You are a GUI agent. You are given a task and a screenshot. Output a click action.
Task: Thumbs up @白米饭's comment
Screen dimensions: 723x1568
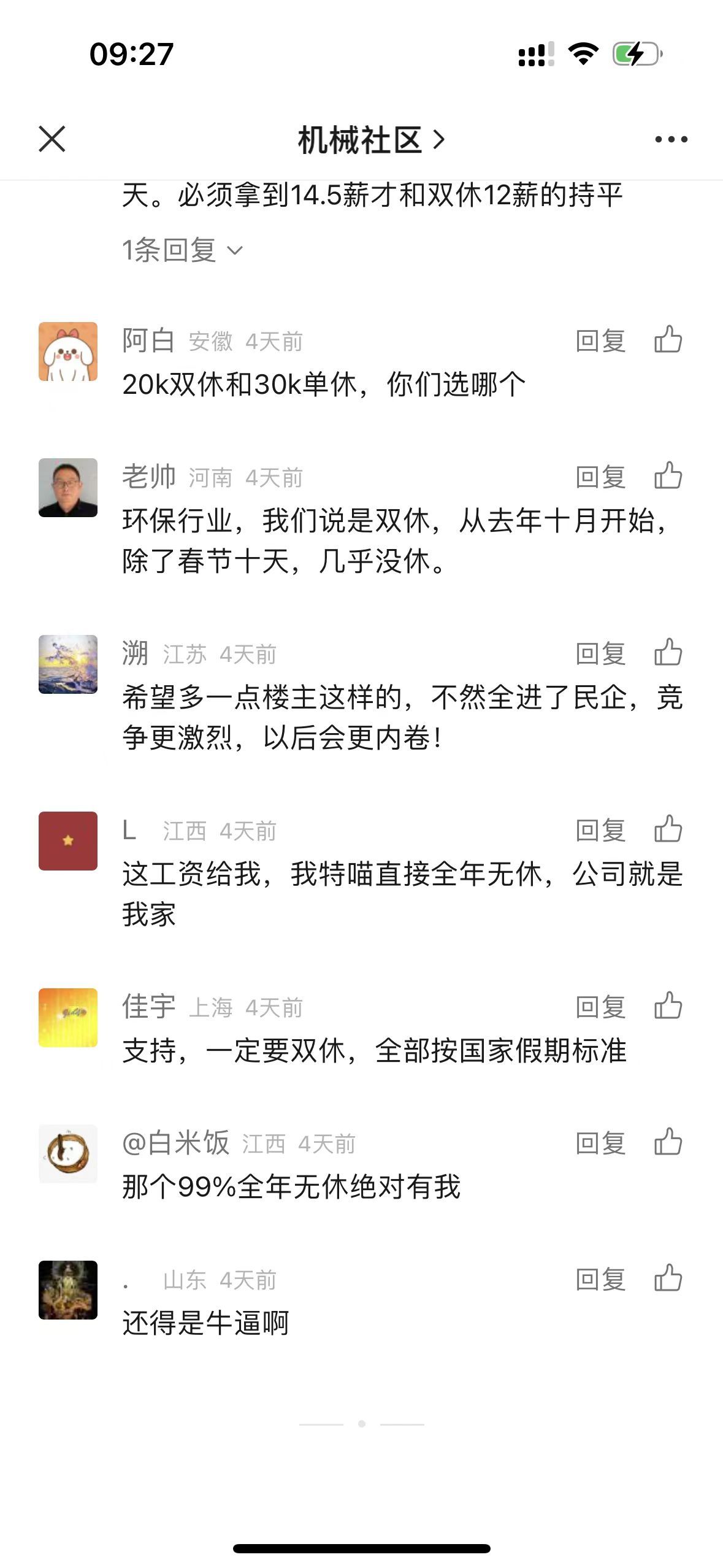[x=668, y=1142]
